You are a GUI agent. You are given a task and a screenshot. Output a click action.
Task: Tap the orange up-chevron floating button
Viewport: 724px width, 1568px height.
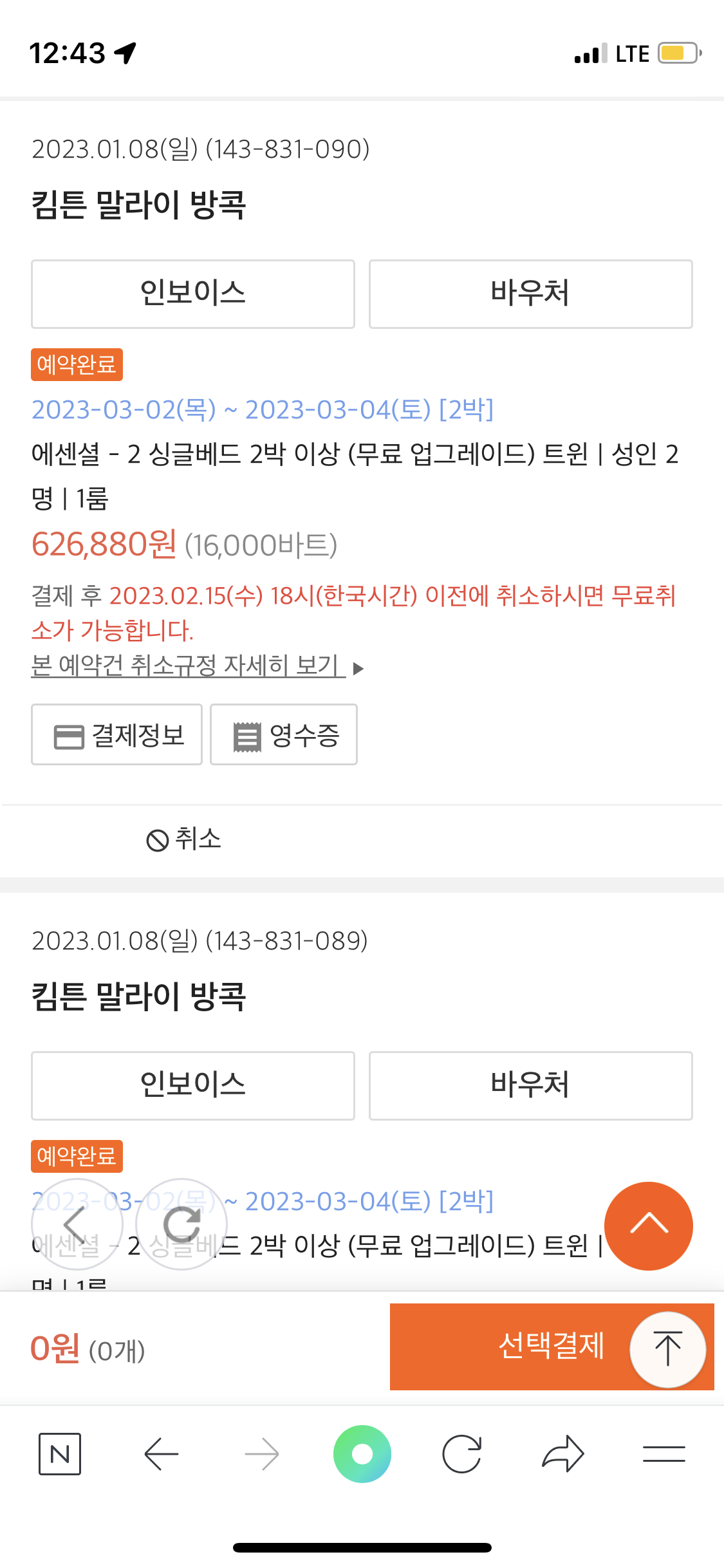(x=648, y=1226)
